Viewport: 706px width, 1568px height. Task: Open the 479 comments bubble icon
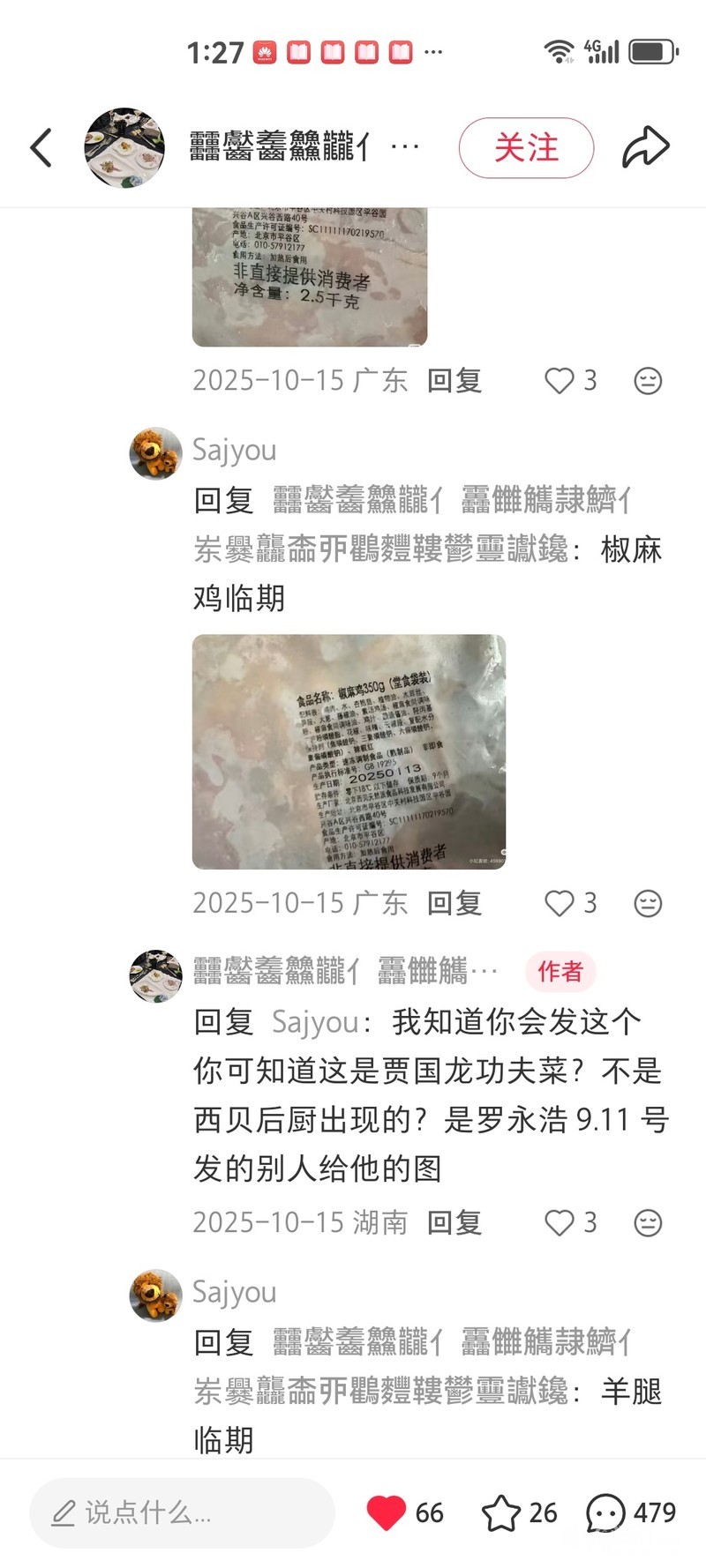606,1513
